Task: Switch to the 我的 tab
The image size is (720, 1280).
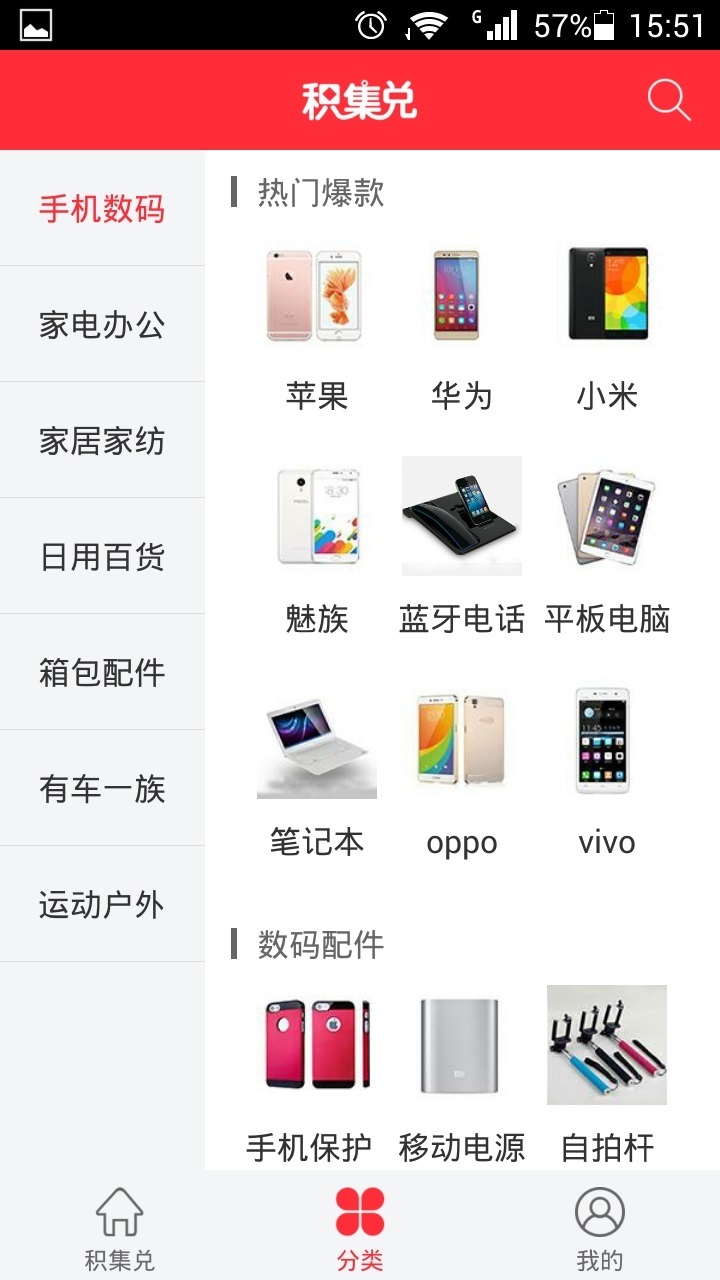Action: pyautogui.click(x=599, y=1228)
